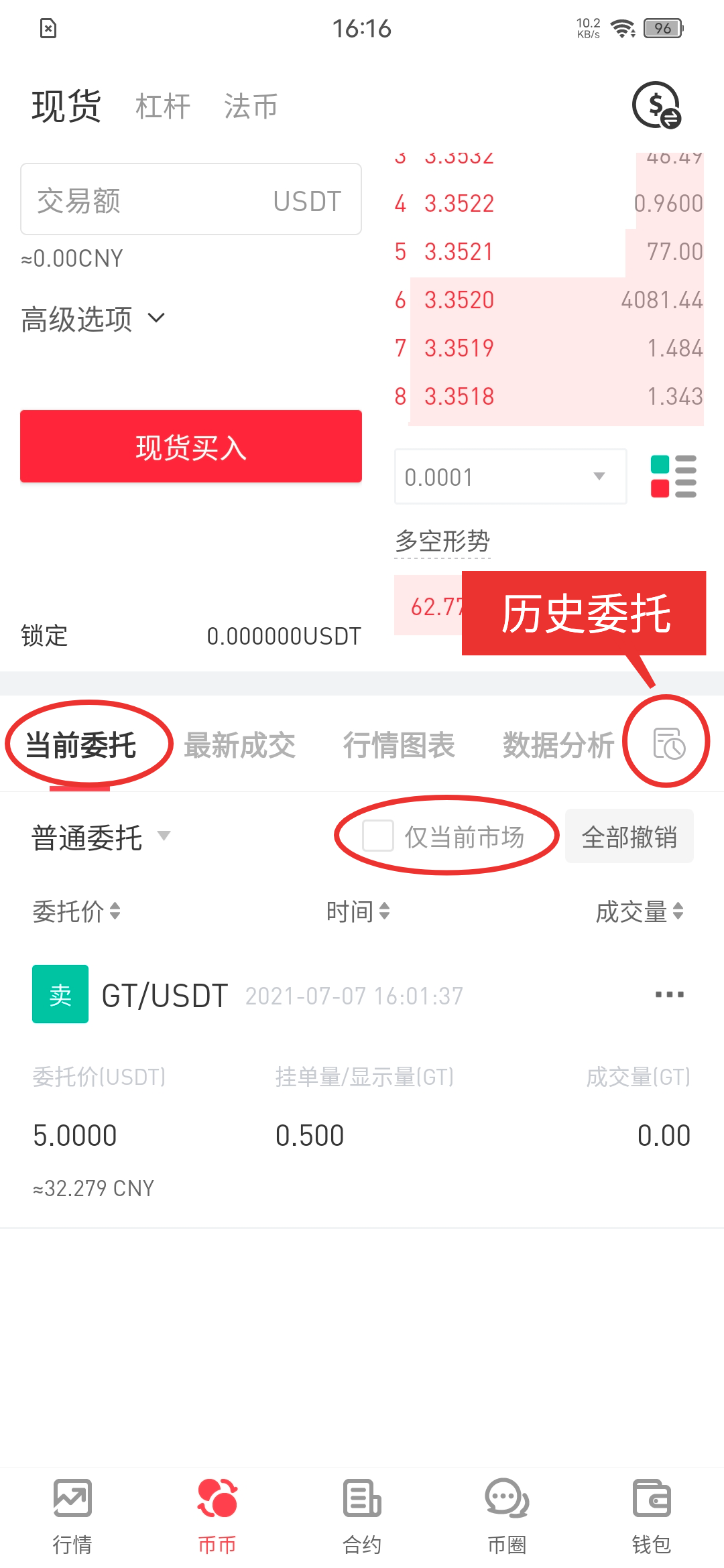Sort orders by 委托价
Image resolution: width=724 pixels, height=1568 pixels.
click(x=76, y=911)
